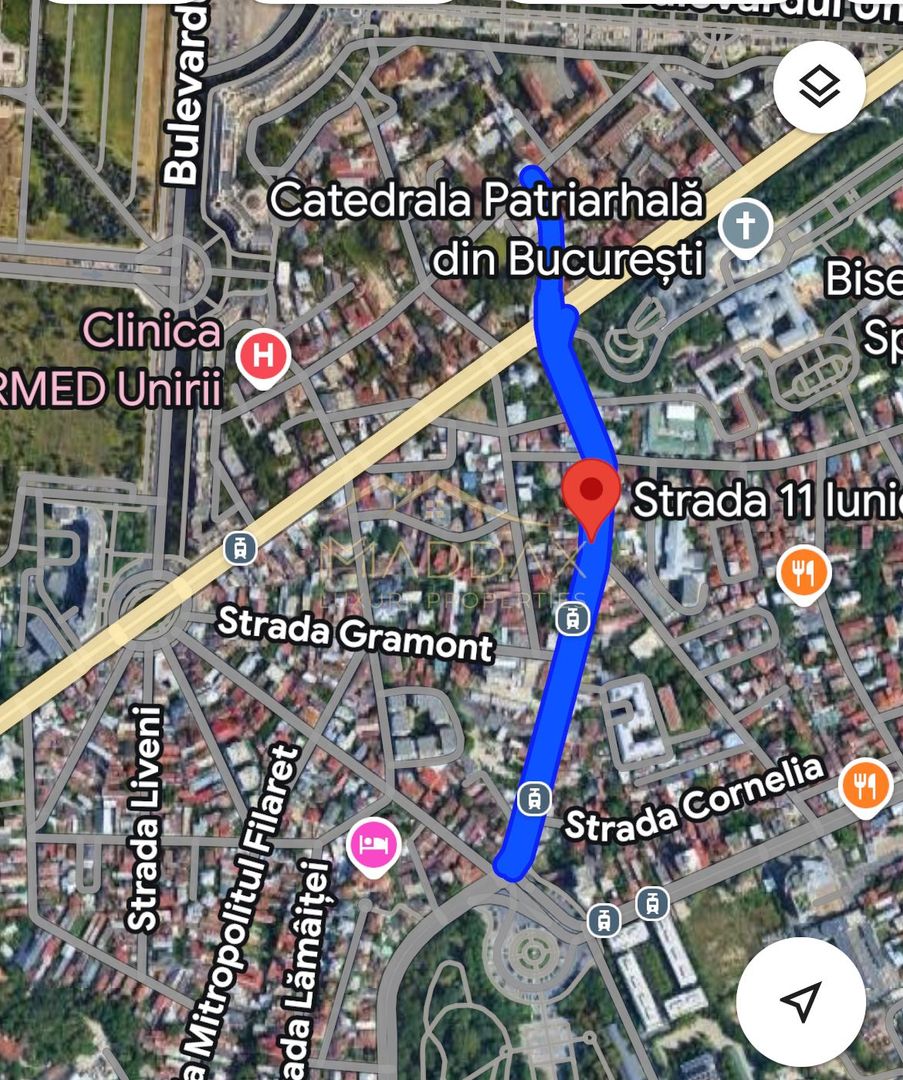903x1080 pixels.
Task: Select the pink hotel icon near Strada Lămâiței
Action: 372,843
